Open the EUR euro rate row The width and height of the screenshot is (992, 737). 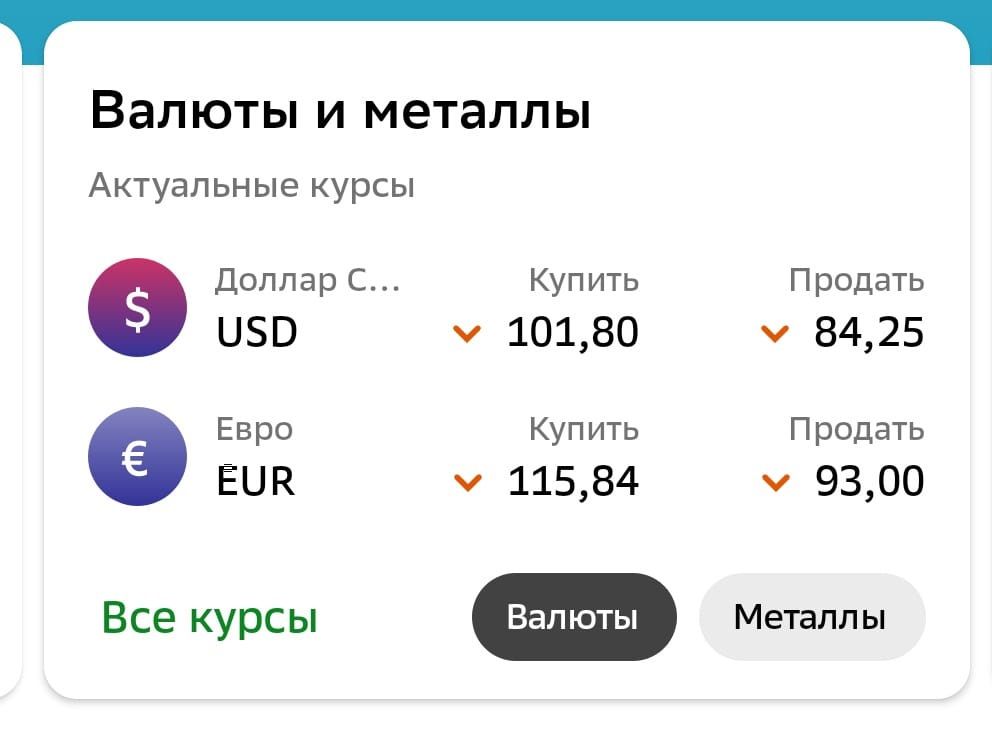[505, 456]
